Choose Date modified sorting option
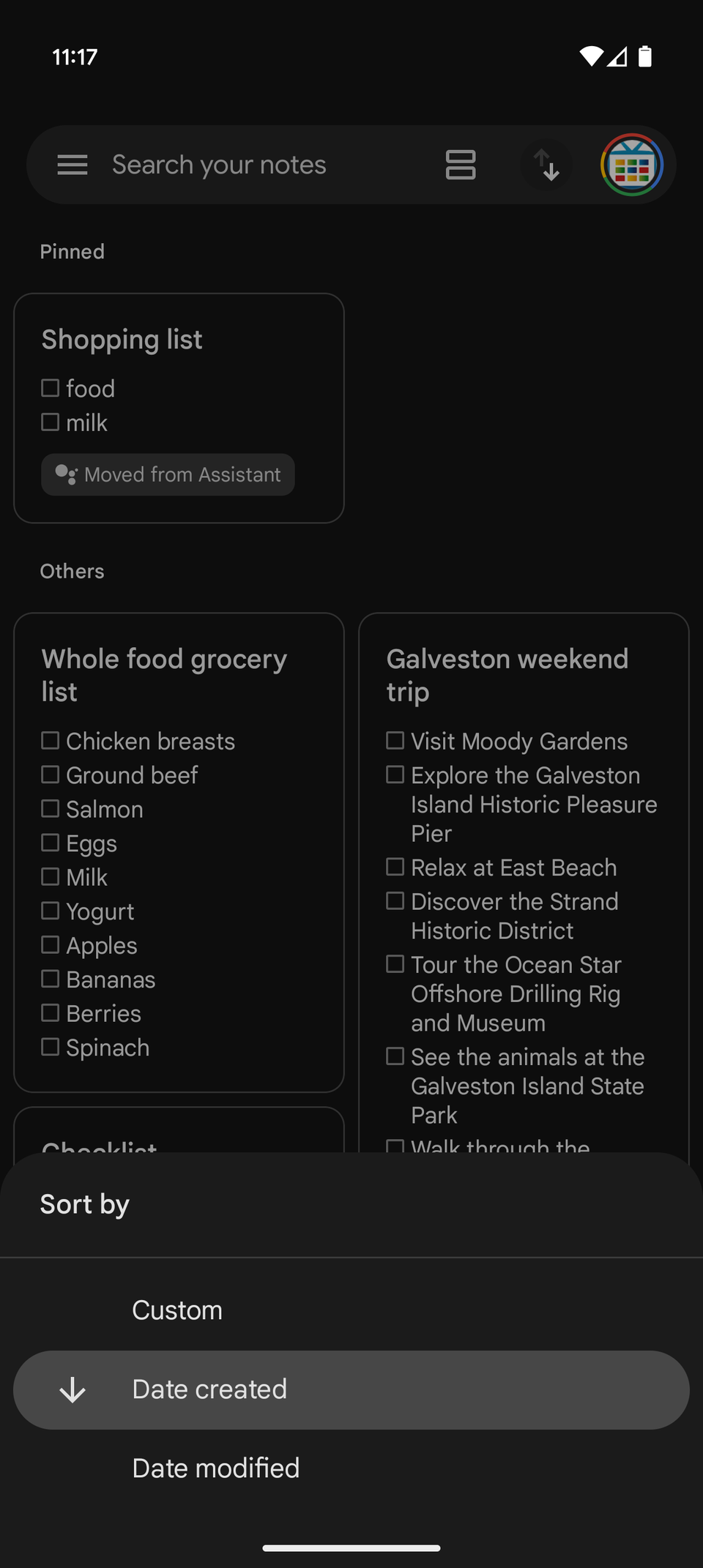Viewport: 703px width, 1568px height. point(215,1468)
